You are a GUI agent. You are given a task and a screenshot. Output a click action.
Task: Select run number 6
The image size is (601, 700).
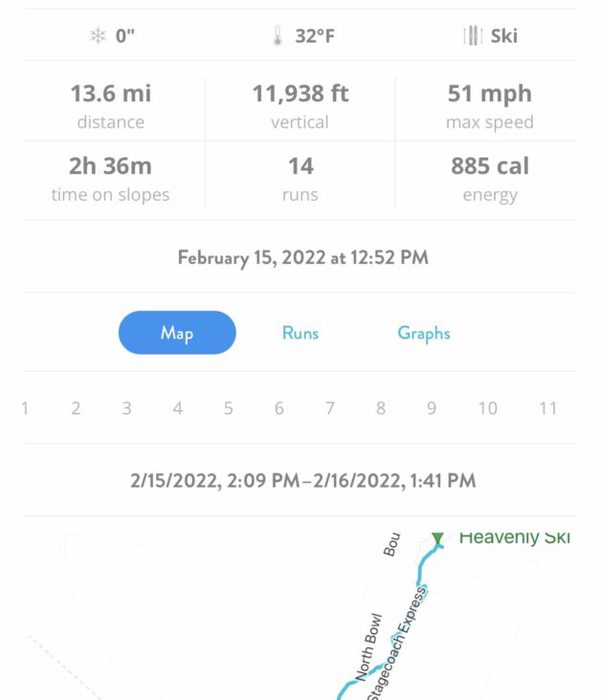(279, 408)
